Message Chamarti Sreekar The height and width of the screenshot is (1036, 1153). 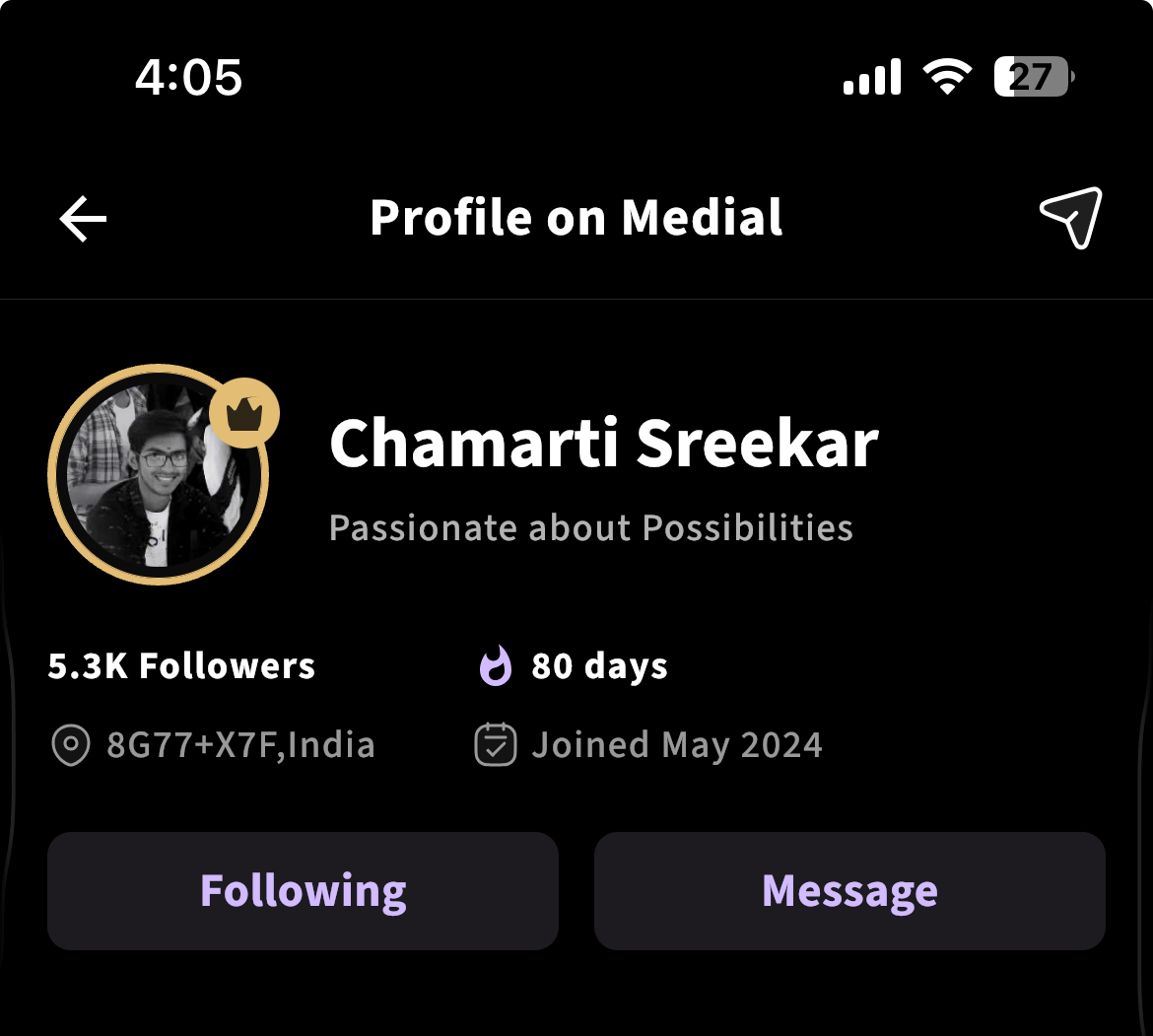click(x=849, y=891)
